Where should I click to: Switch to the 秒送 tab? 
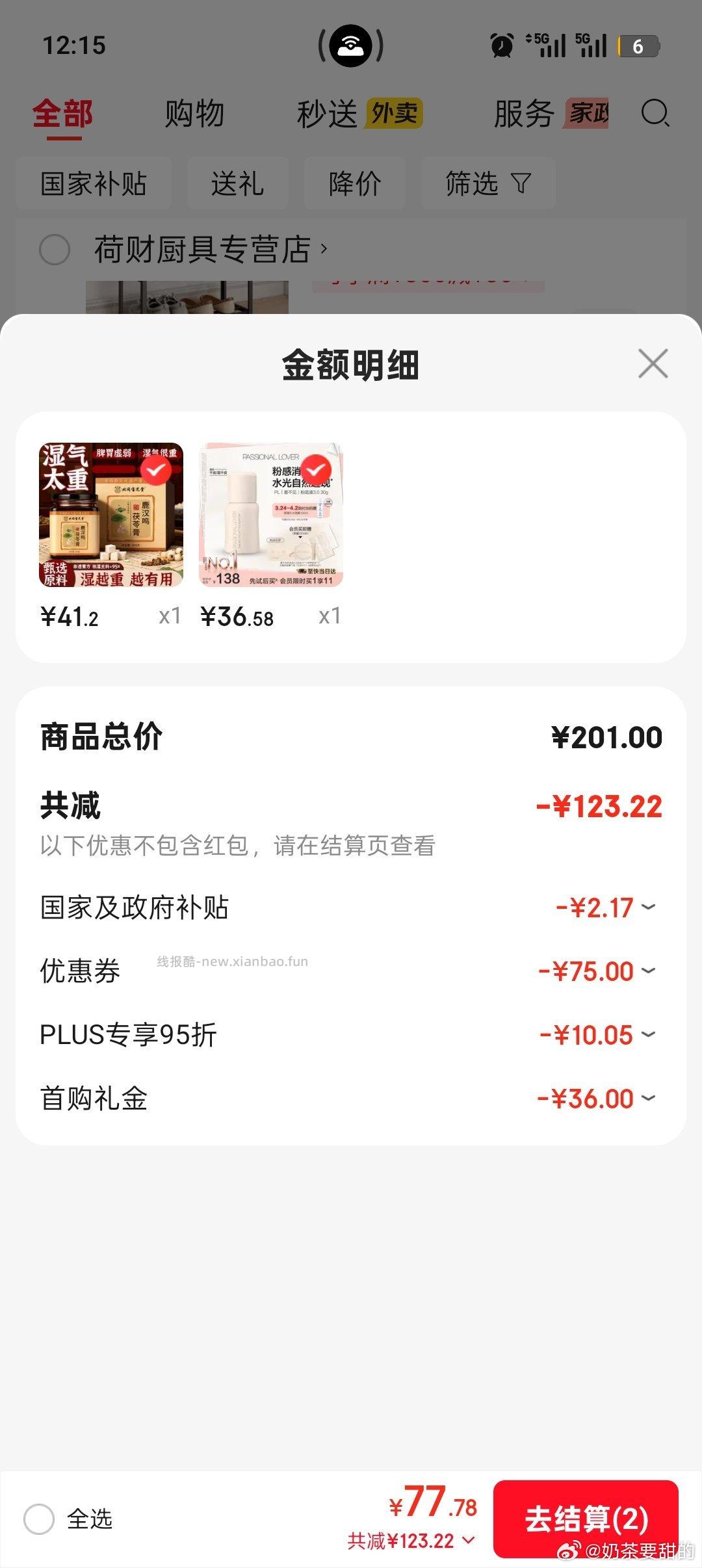click(328, 114)
